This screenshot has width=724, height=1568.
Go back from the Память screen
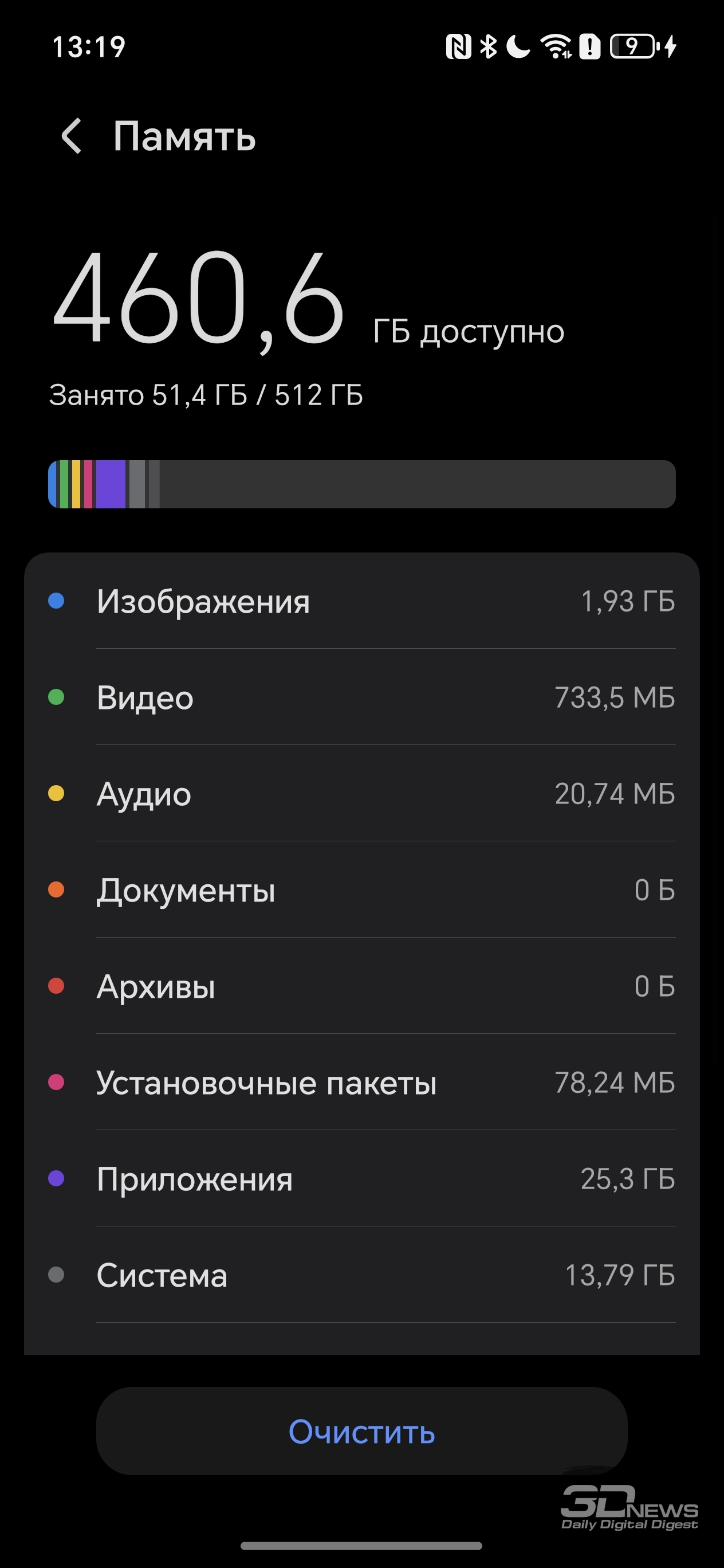click(x=72, y=136)
